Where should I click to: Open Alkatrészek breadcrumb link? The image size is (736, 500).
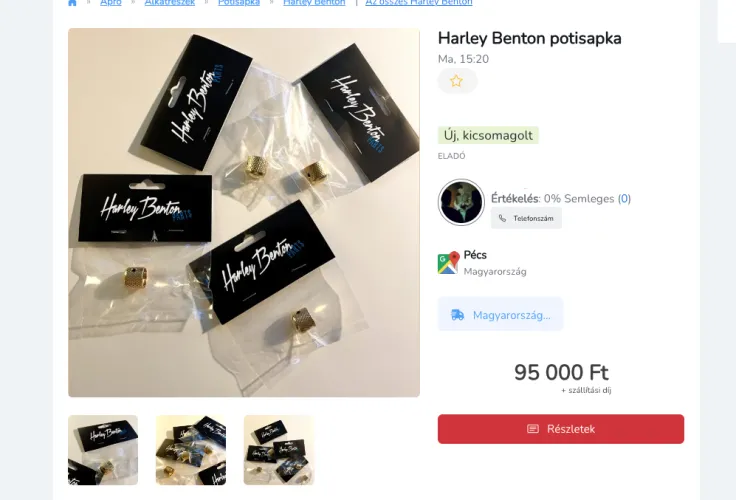(170, 3)
